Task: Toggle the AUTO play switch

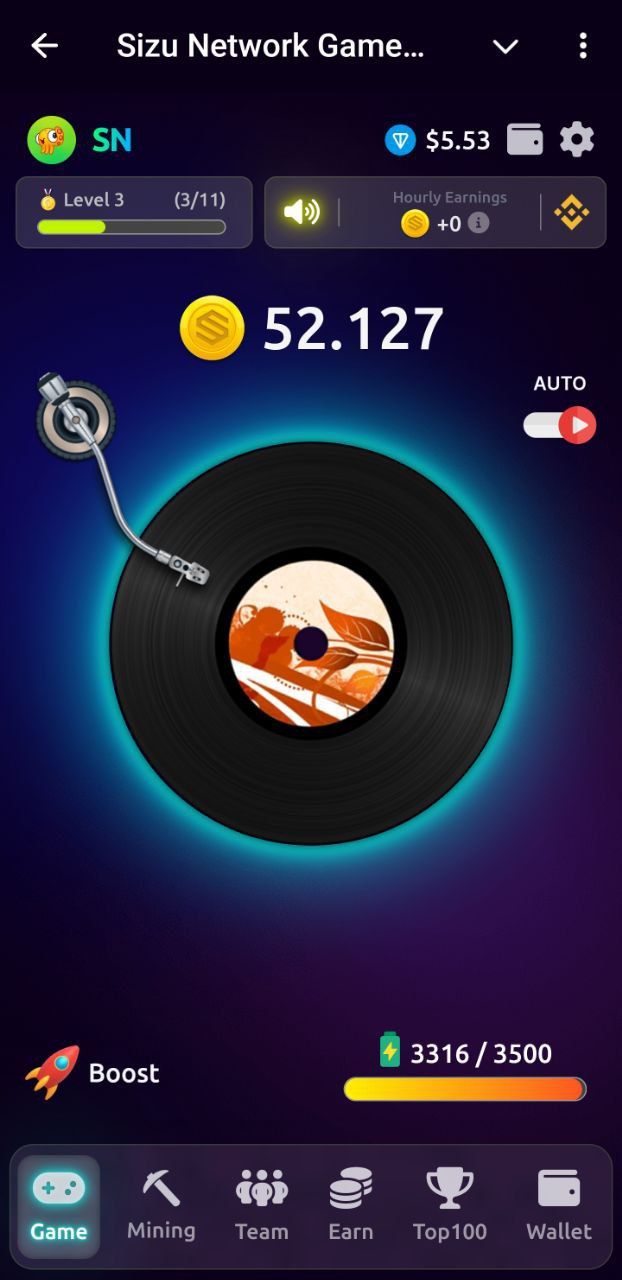Action: click(x=560, y=425)
